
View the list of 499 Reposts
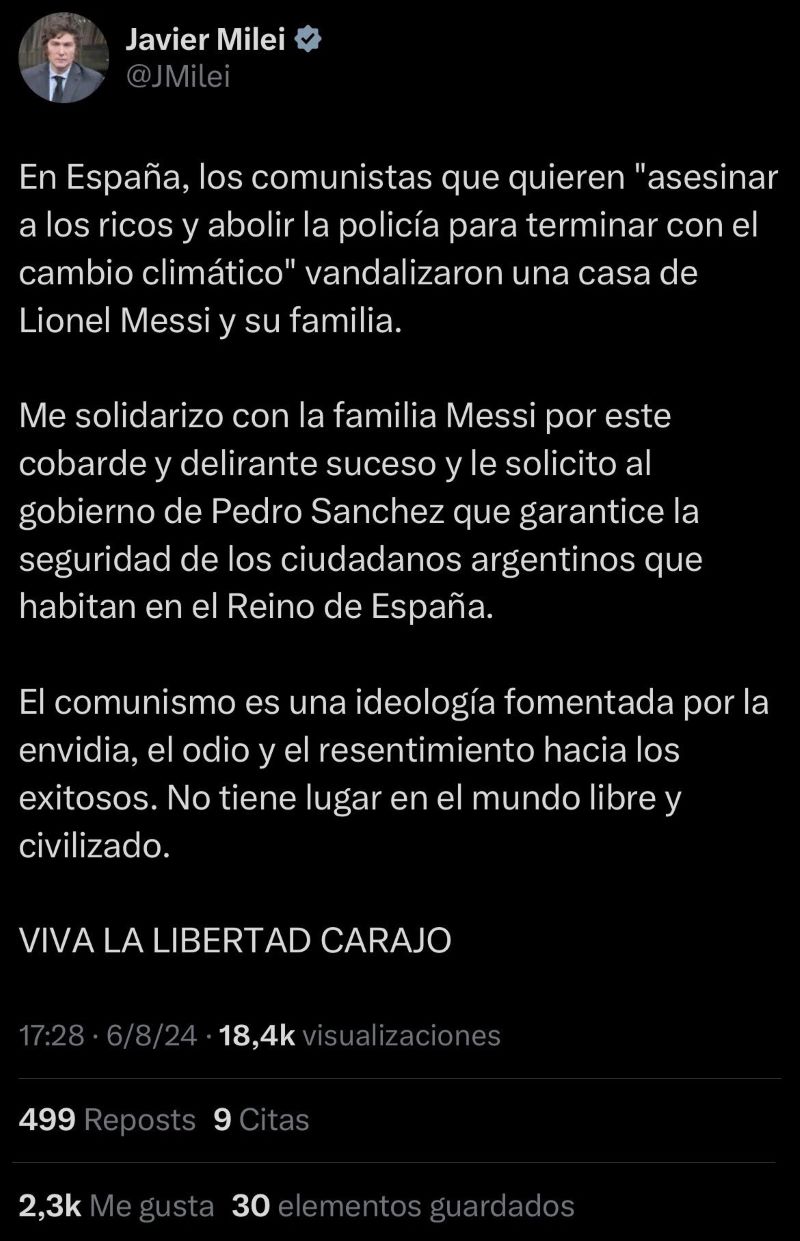click(x=108, y=1120)
